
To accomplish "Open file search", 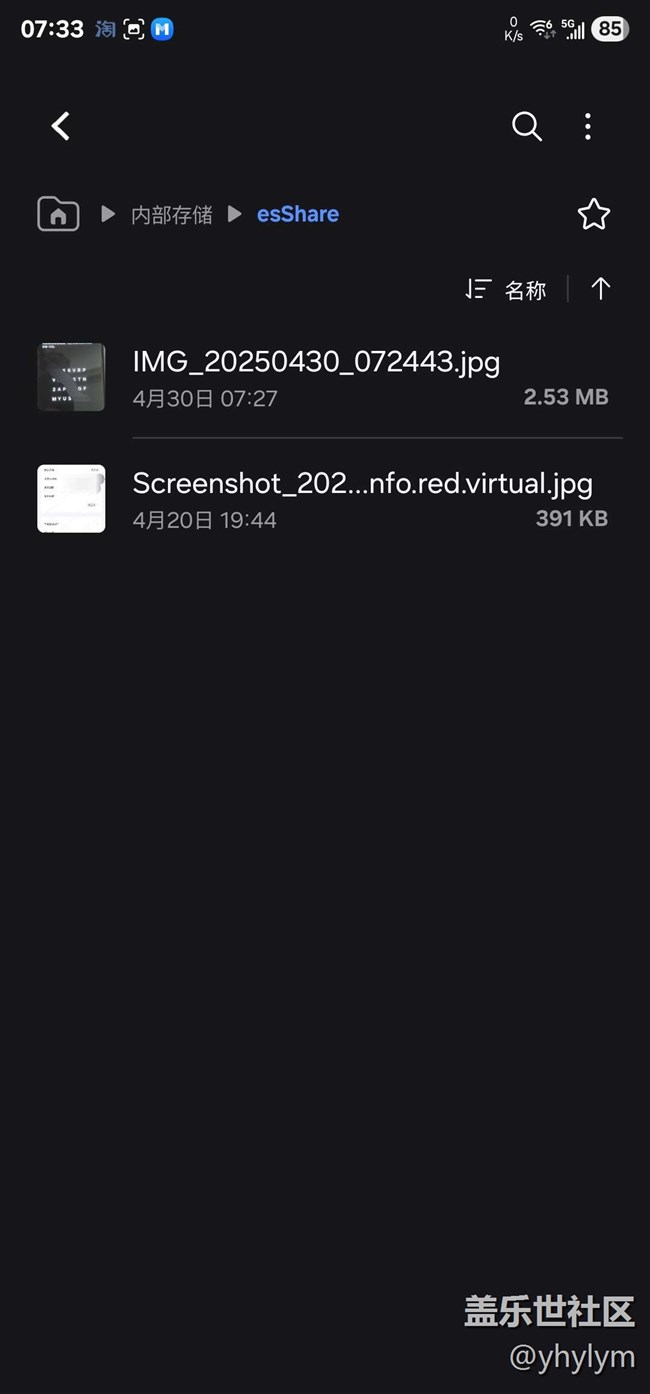I will 527,126.
